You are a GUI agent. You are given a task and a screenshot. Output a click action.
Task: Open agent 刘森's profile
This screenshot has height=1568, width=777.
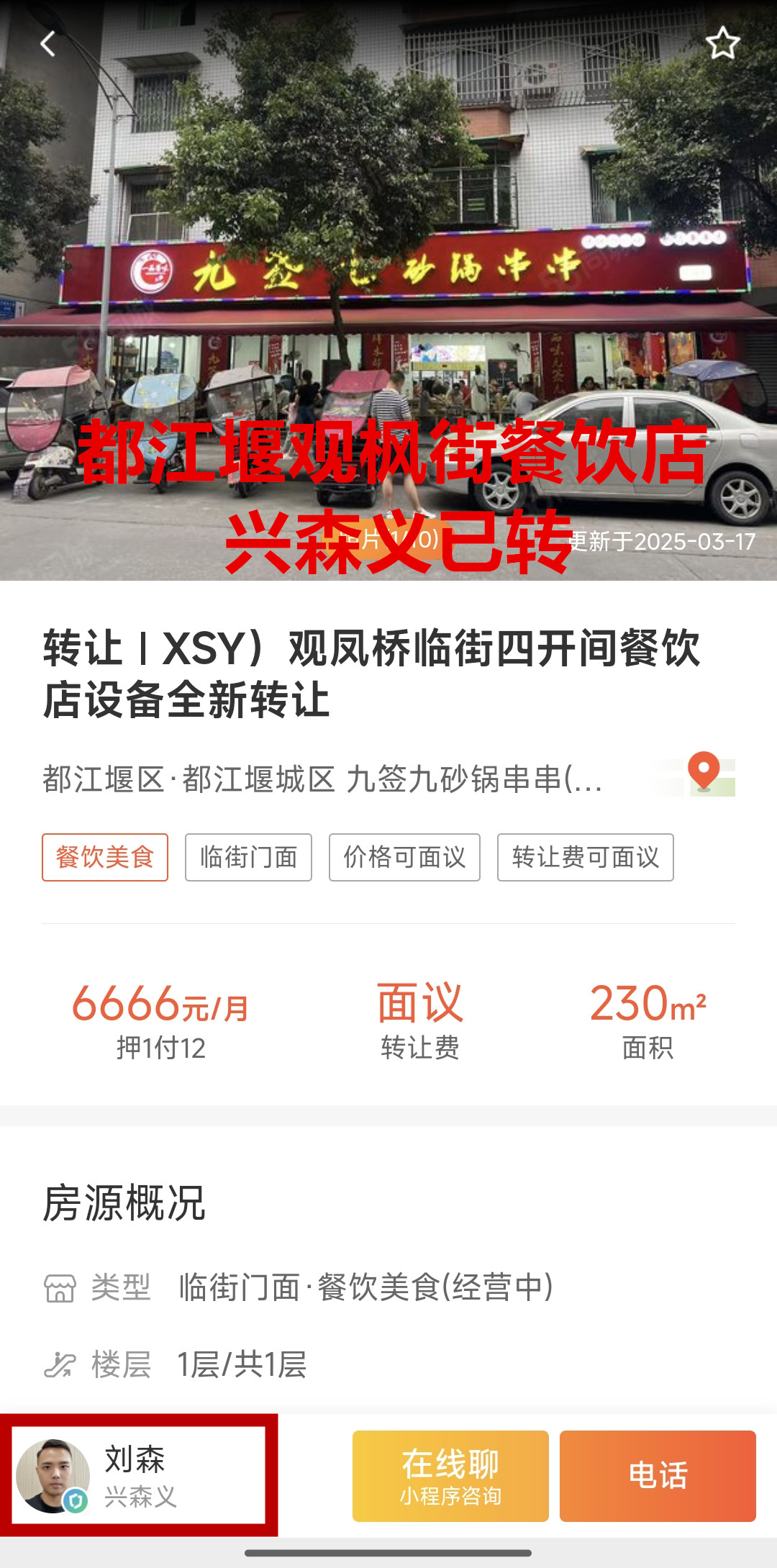137,1476
